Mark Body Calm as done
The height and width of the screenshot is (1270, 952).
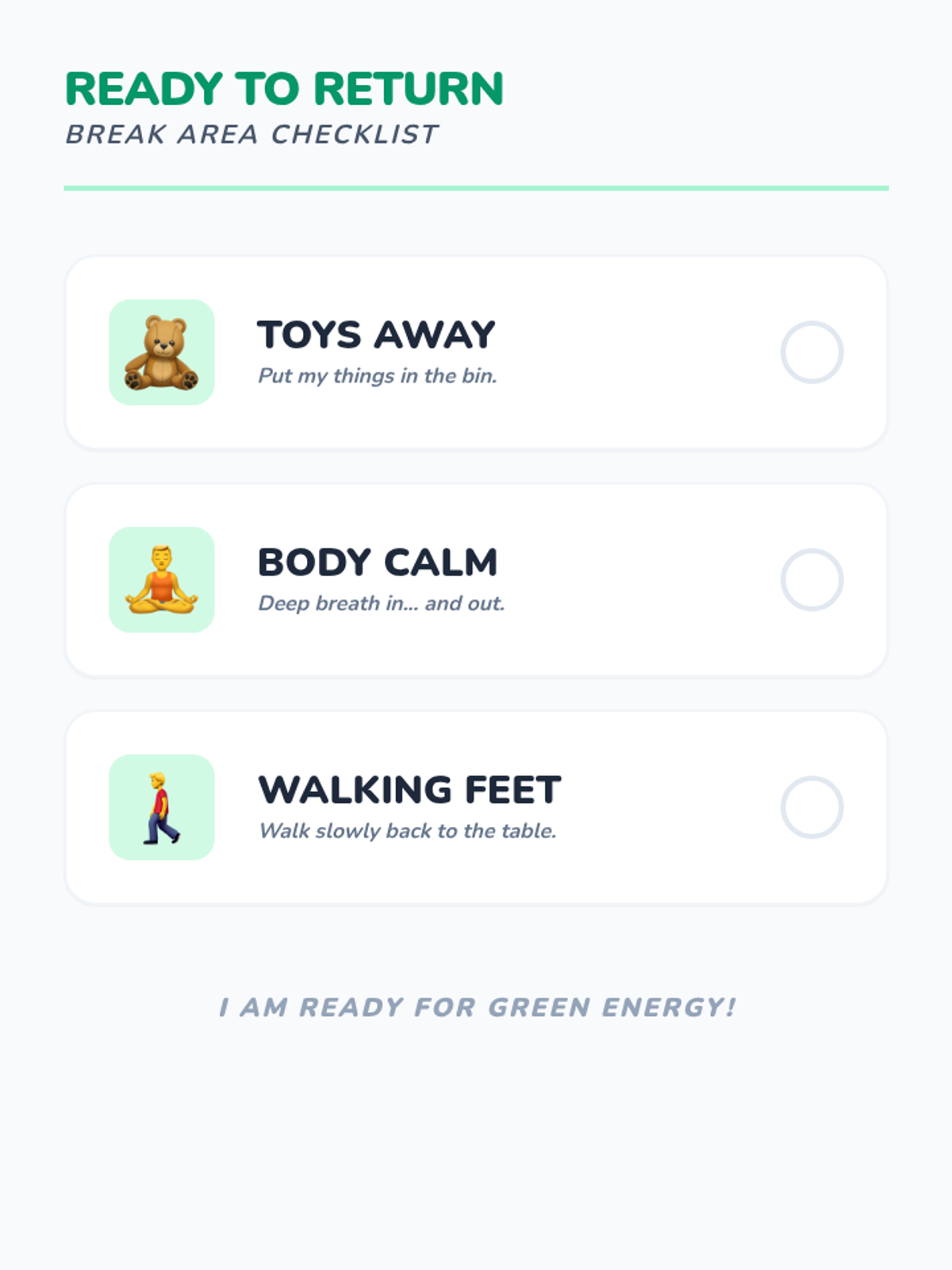pos(812,580)
